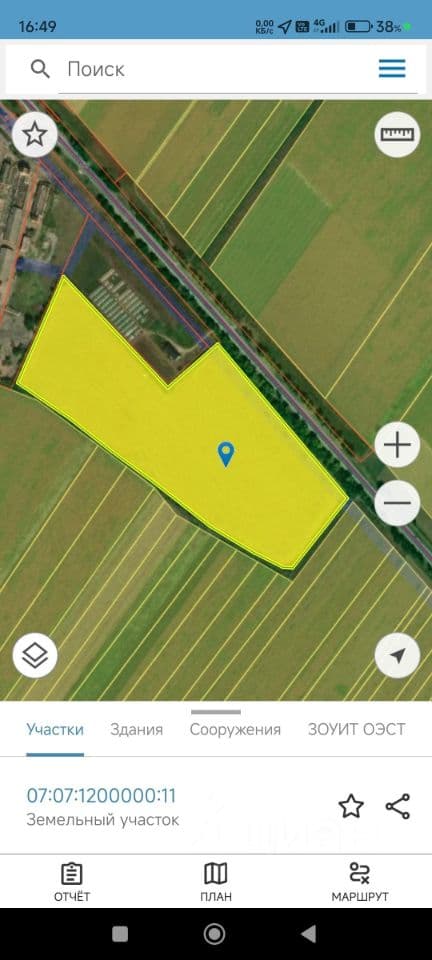
Task: Center map on my location arrow
Action: click(x=397, y=656)
